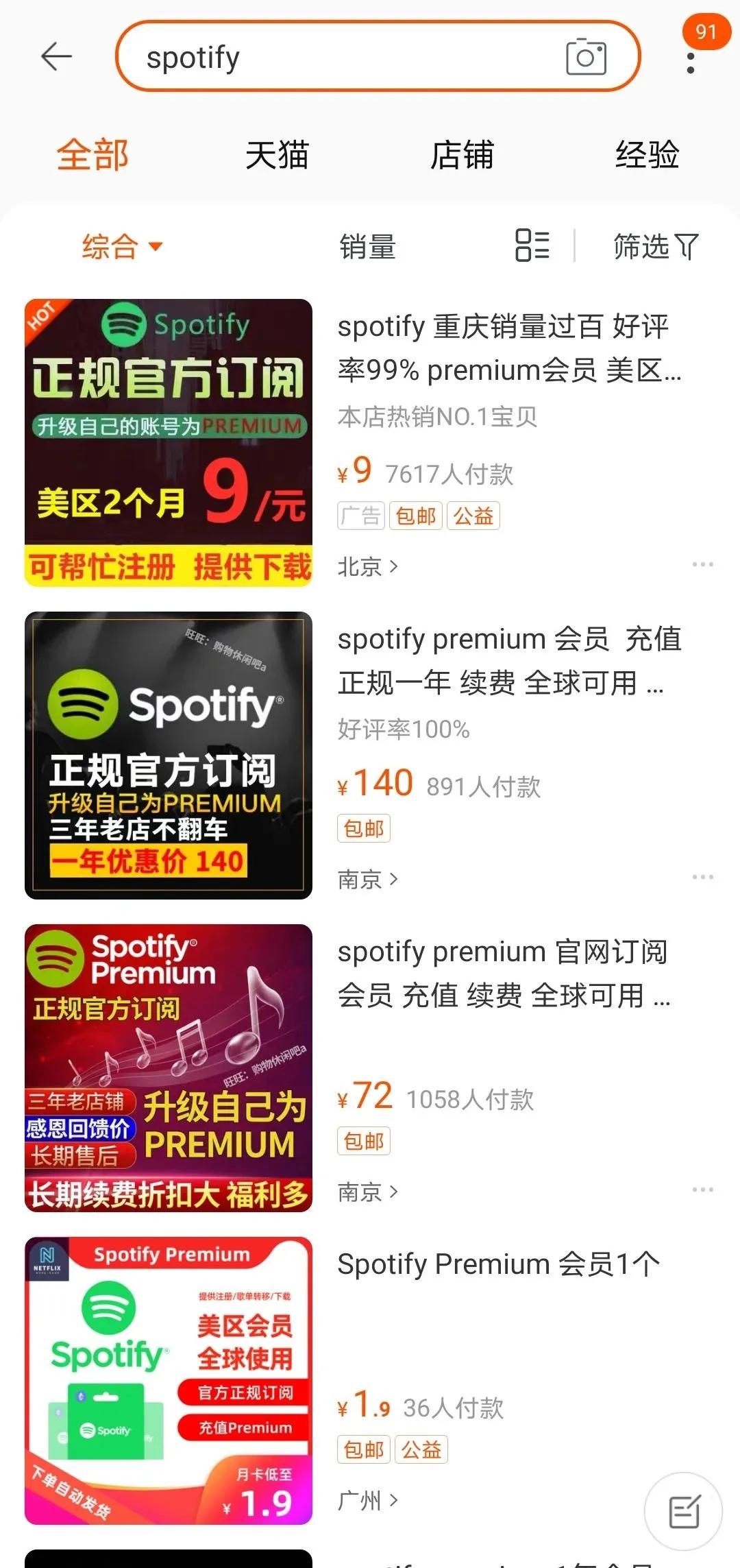
Task: Open the messages badge showing 91
Action: [706, 32]
